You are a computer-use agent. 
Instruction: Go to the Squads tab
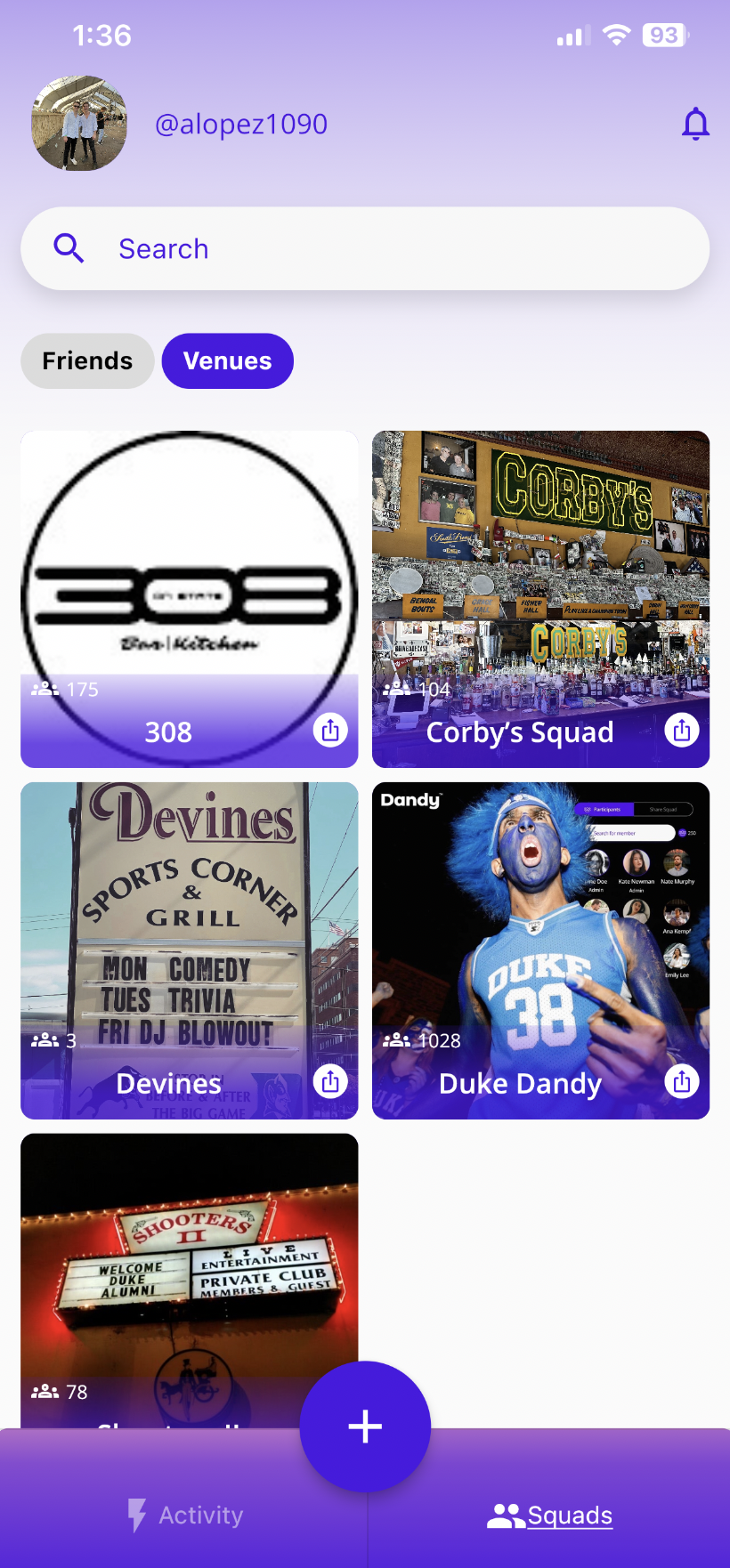click(550, 1515)
